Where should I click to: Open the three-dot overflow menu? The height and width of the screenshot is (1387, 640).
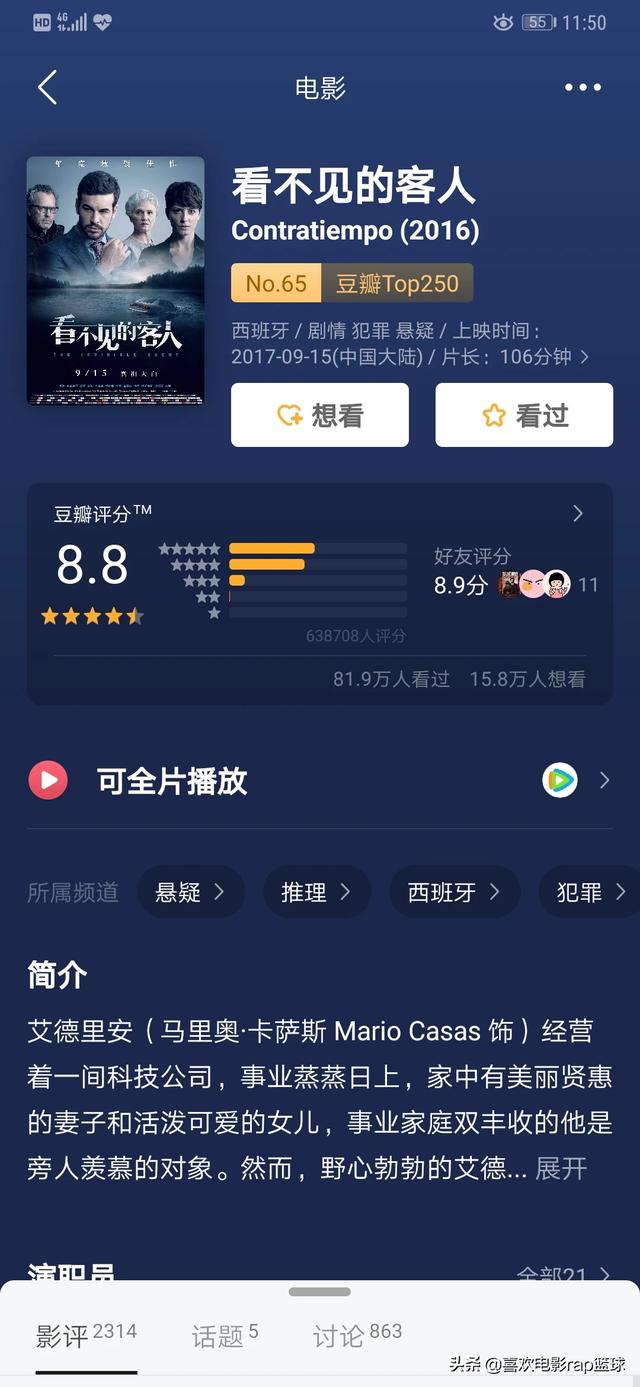583,87
